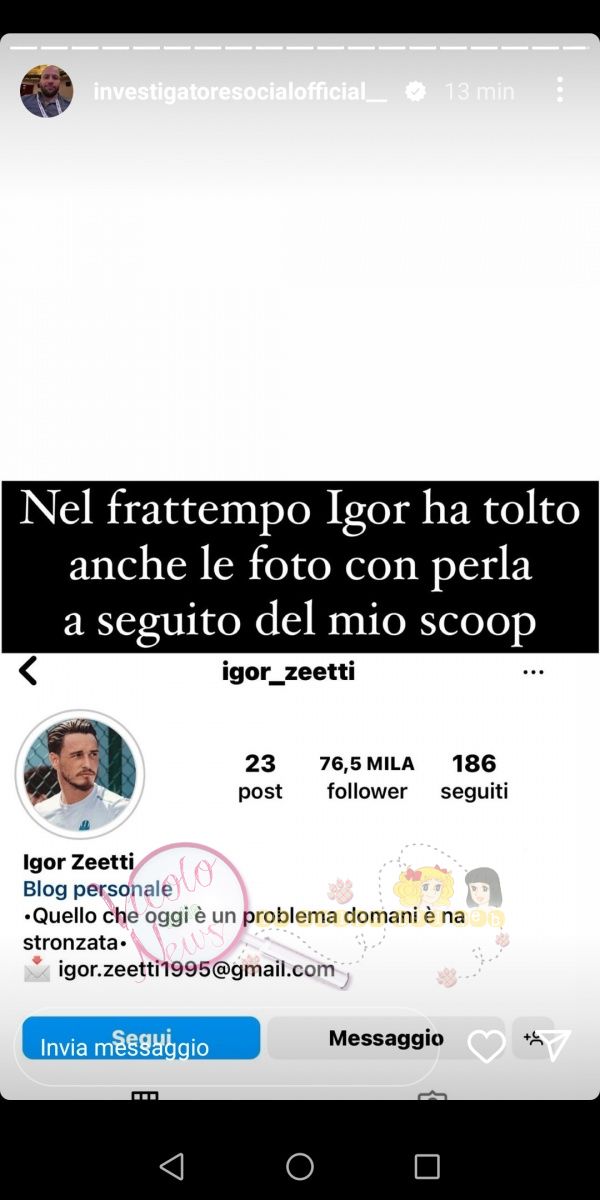Share the story via paper plane icon
This screenshot has width=600, height=1200.
555,1045
